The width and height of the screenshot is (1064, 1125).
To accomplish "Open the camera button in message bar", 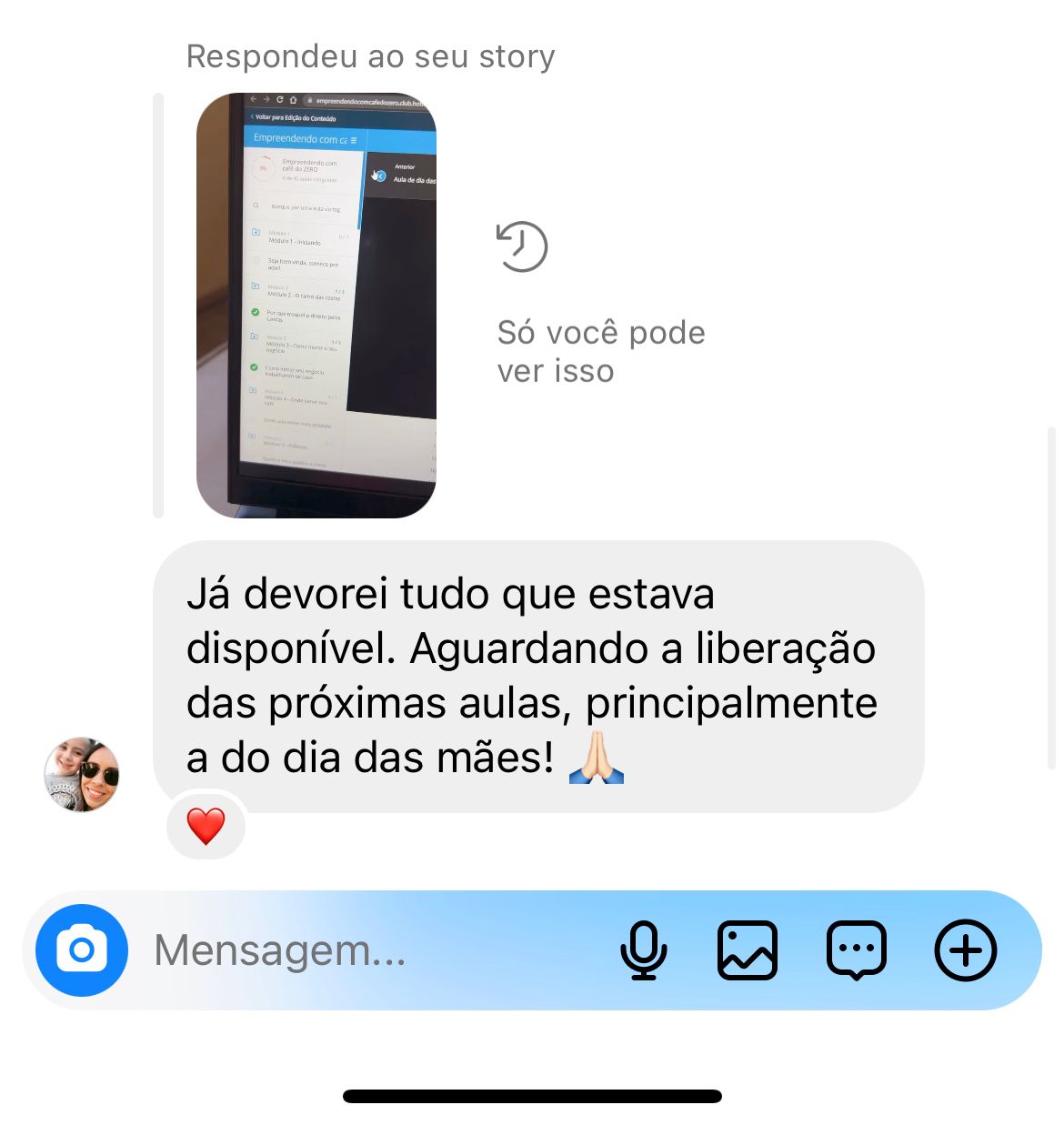I will [82, 950].
